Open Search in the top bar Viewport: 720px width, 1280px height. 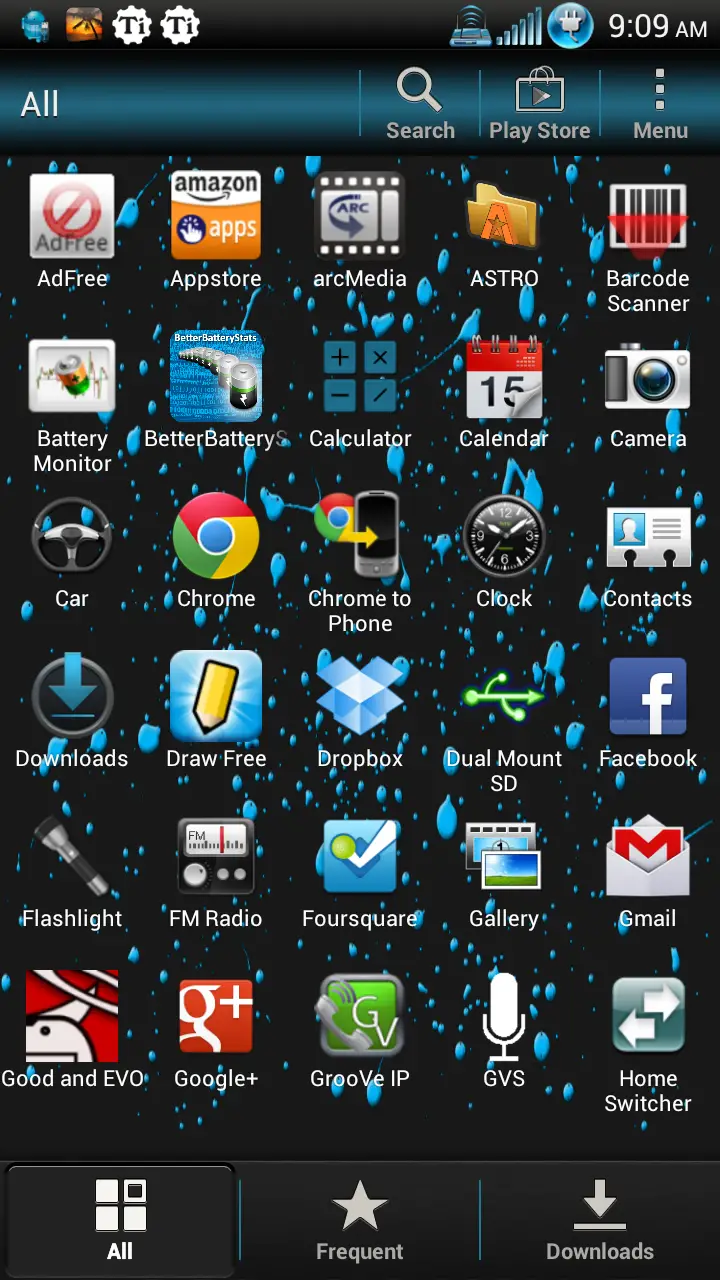point(420,104)
